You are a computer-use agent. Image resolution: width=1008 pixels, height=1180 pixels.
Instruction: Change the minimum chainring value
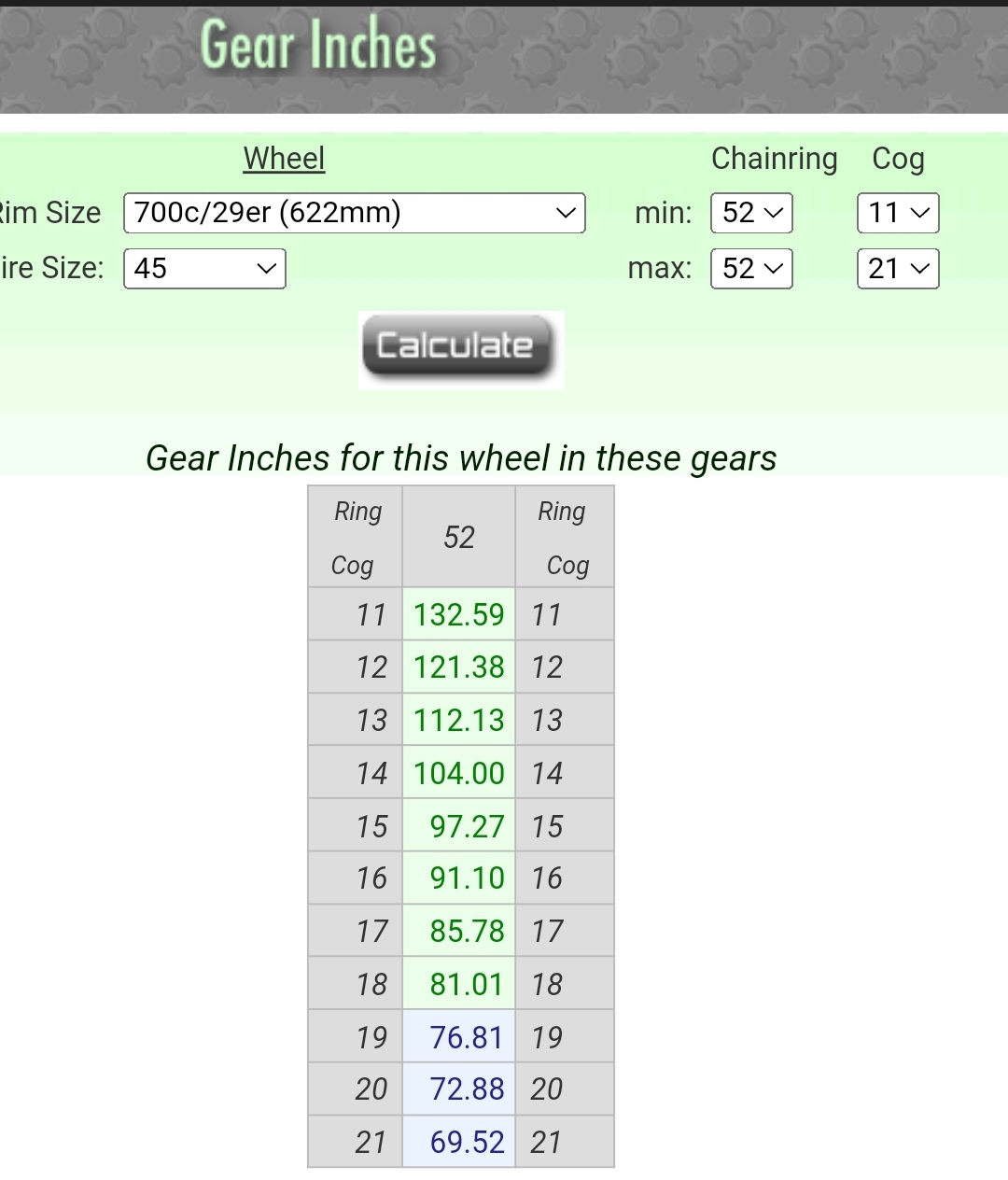tap(751, 213)
